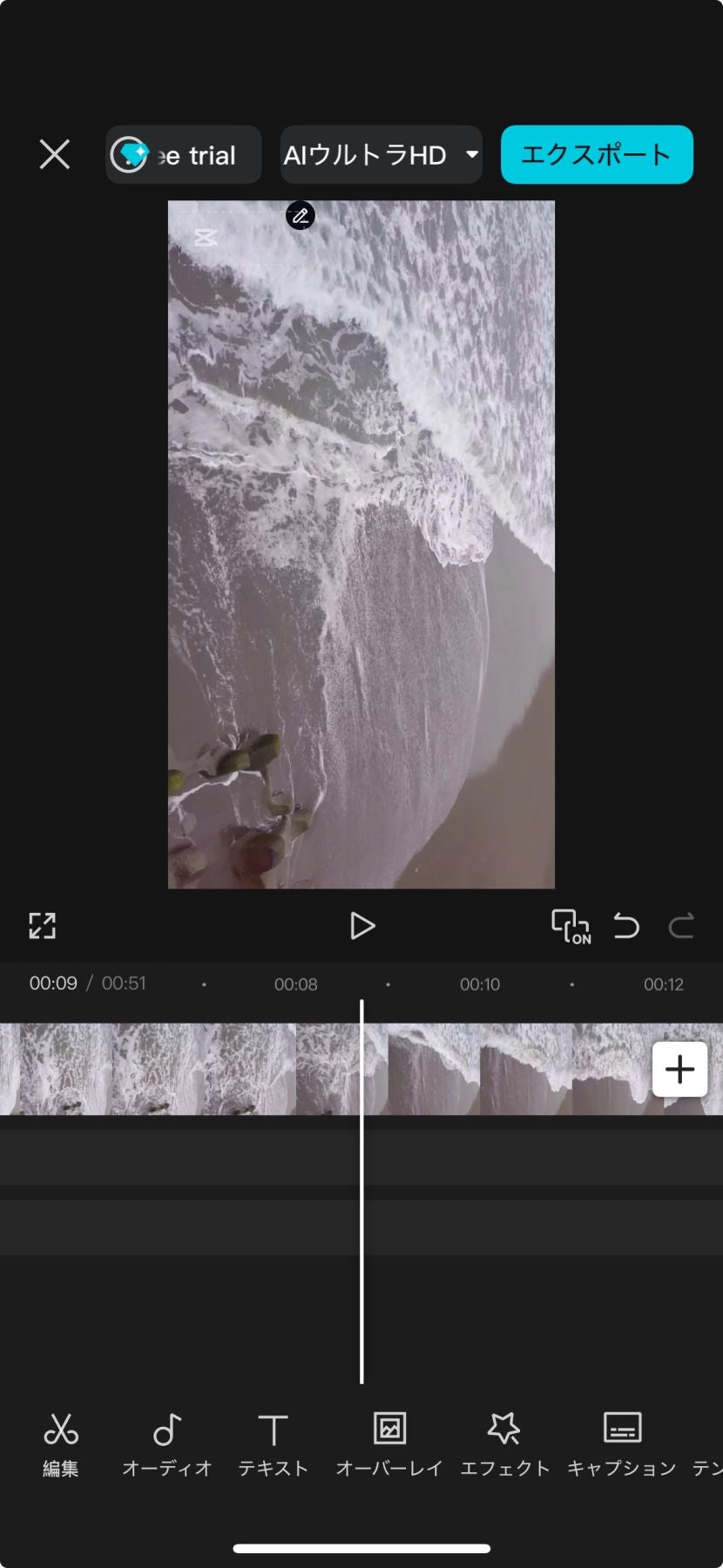Screen dimensions: 723x1568
Task: Toggle the ON switch beside undo
Action: click(x=571, y=926)
